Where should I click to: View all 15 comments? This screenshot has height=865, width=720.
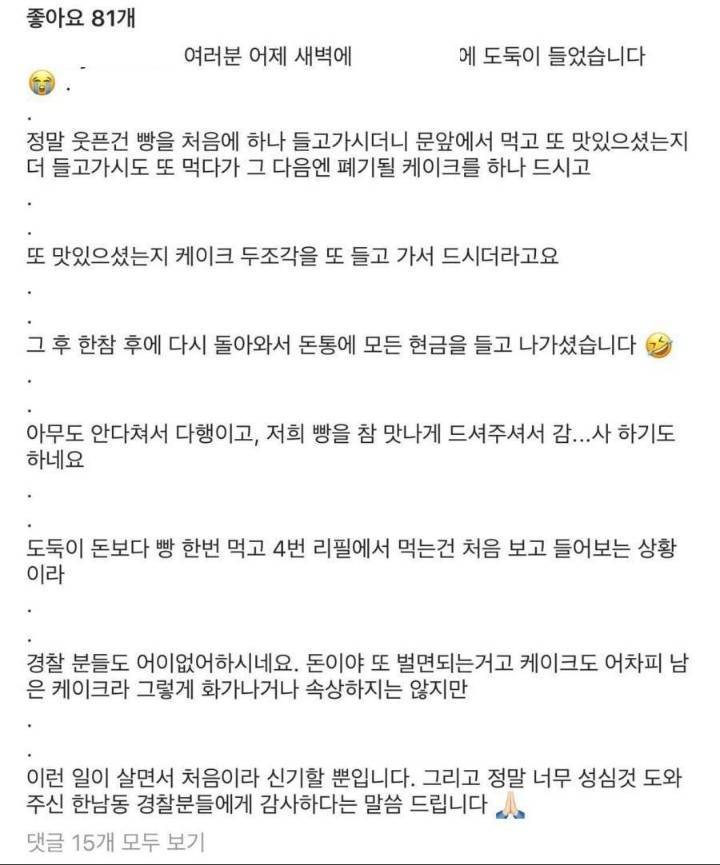click(115, 842)
